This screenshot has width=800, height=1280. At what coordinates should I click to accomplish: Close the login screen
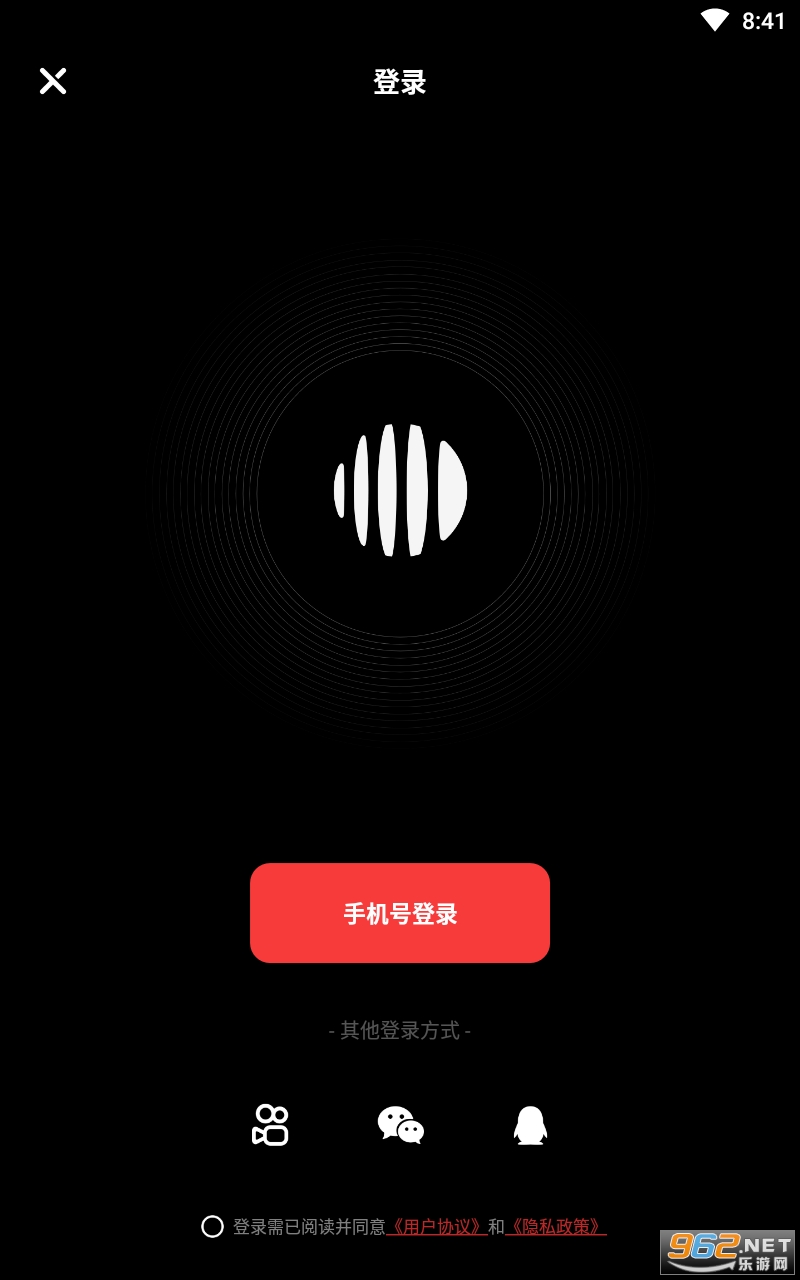pyautogui.click(x=53, y=81)
